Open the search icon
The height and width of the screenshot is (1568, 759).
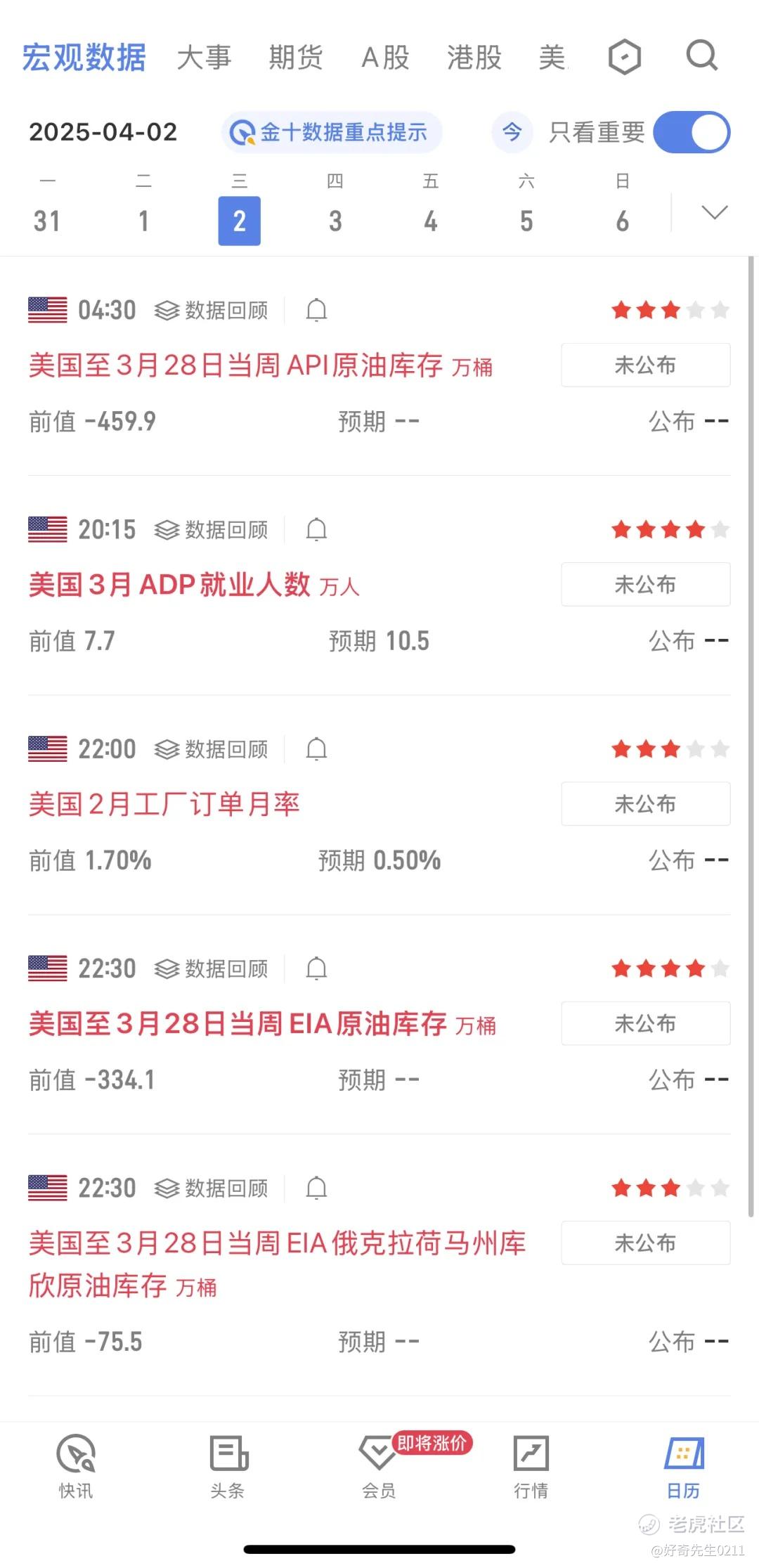coord(701,56)
